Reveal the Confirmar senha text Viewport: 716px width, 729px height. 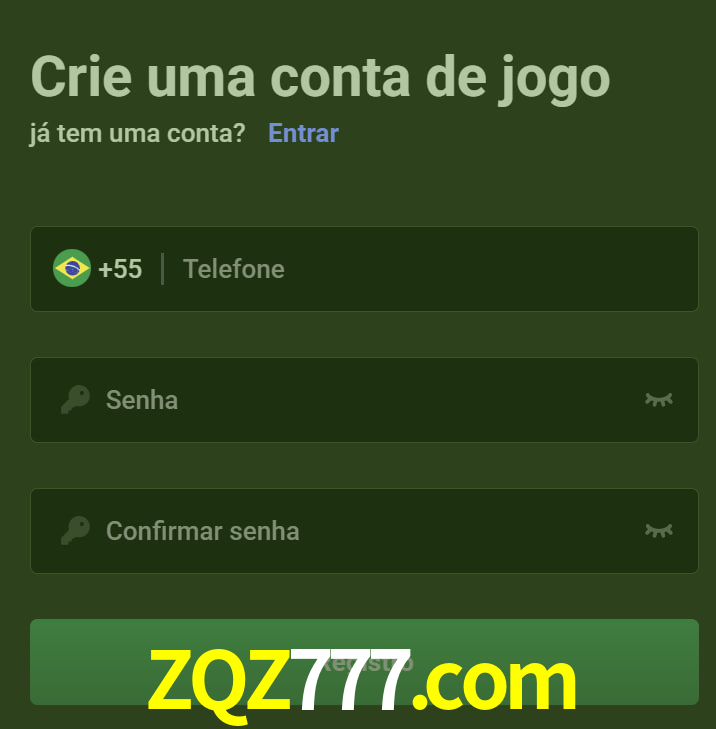(658, 531)
